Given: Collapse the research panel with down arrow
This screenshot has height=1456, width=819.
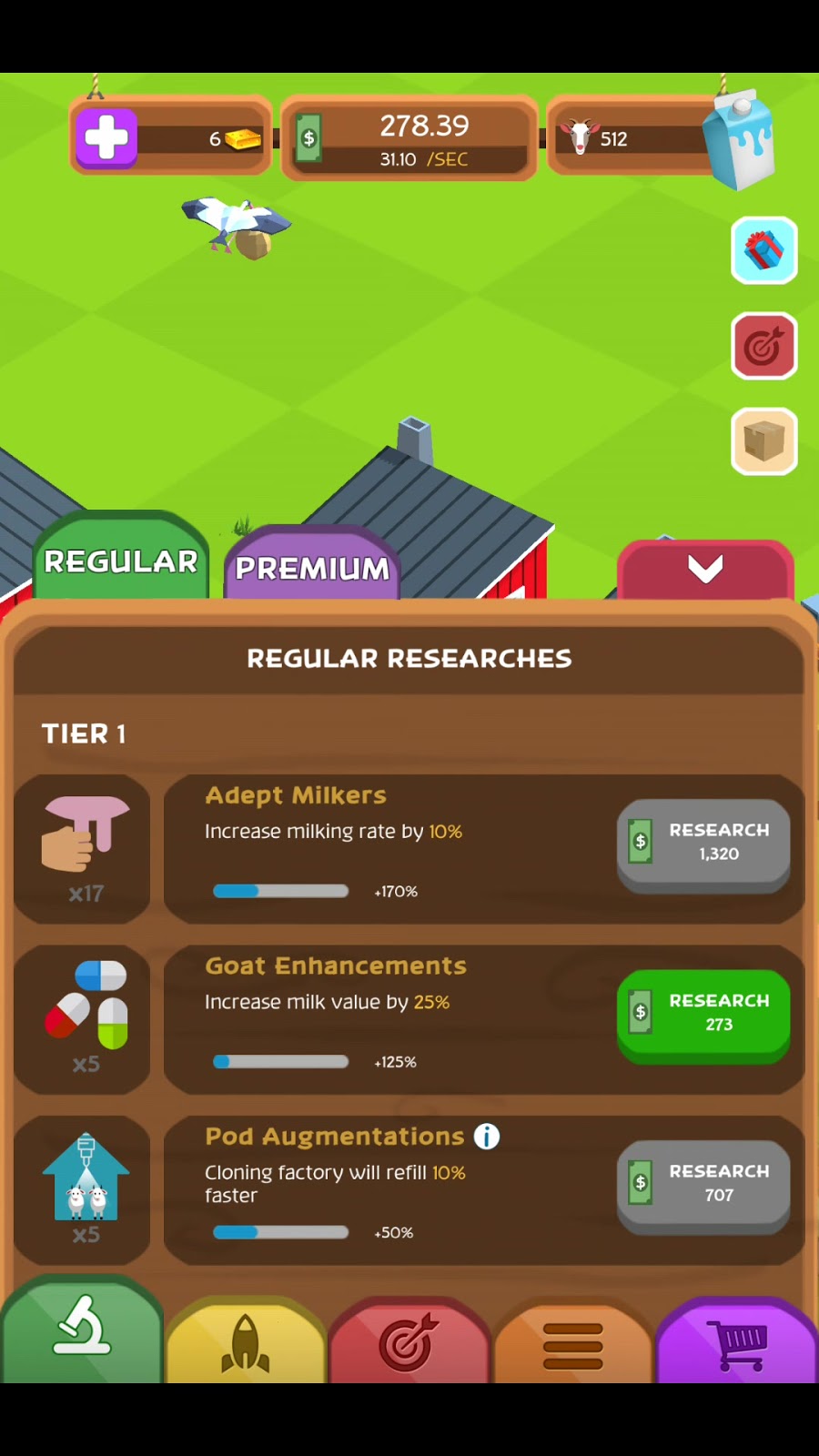Looking at the screenshot, I should [704, 570].
